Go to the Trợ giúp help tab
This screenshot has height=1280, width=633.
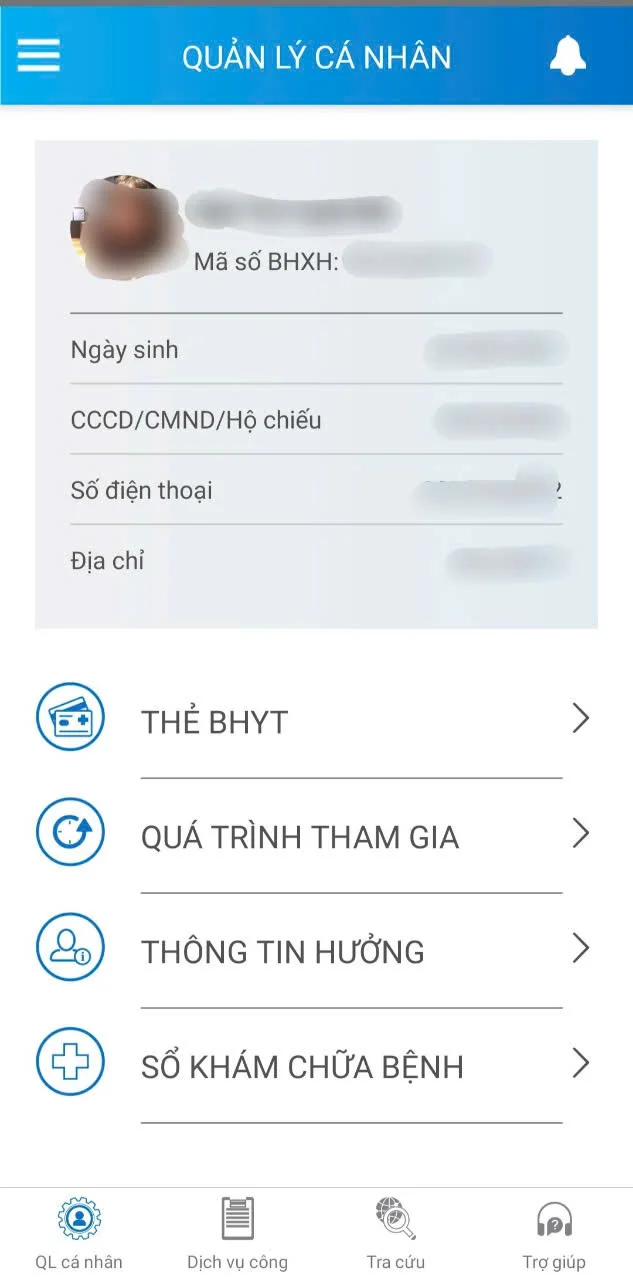553,1232
